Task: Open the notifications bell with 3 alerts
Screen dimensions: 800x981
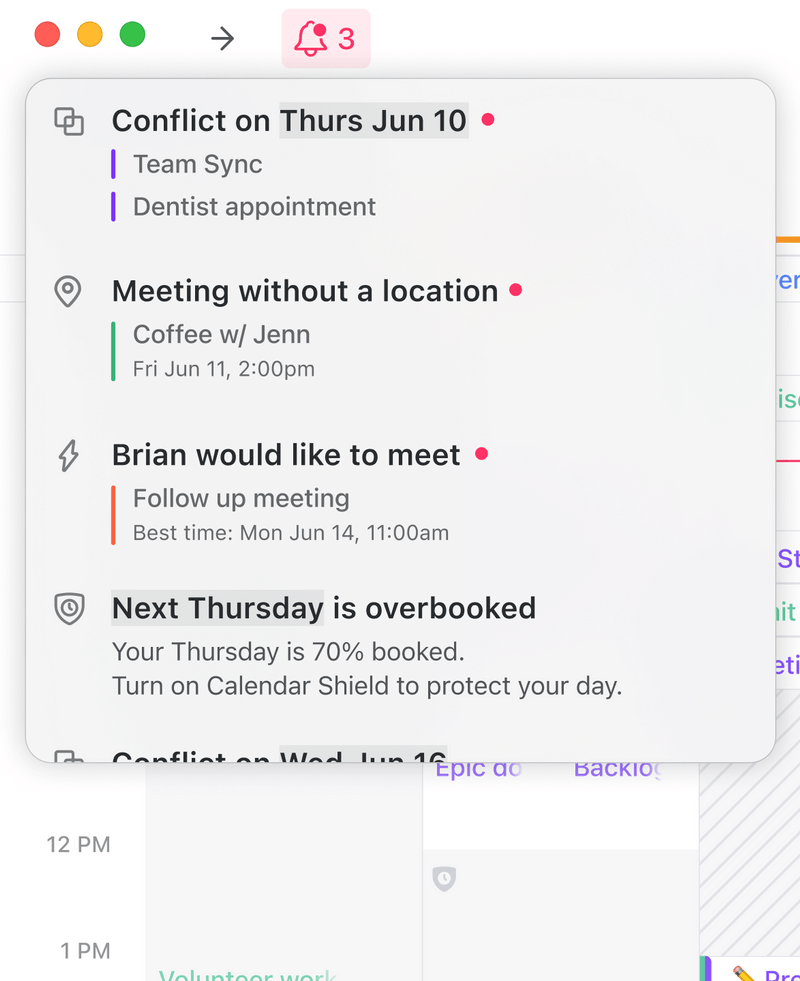Action: [326, 38]
